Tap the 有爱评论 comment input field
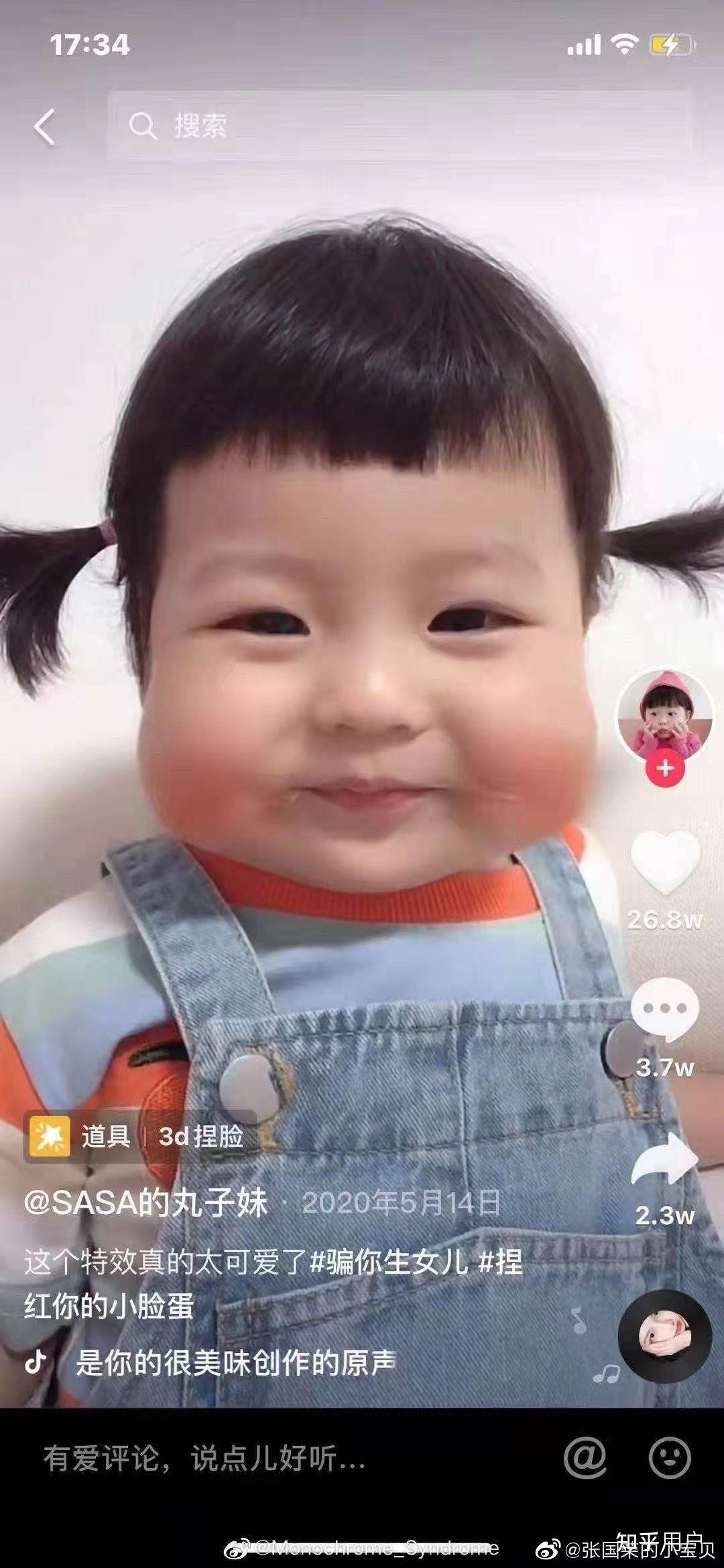This screenshot has width=724, height=1568. tap(204, 1457)
